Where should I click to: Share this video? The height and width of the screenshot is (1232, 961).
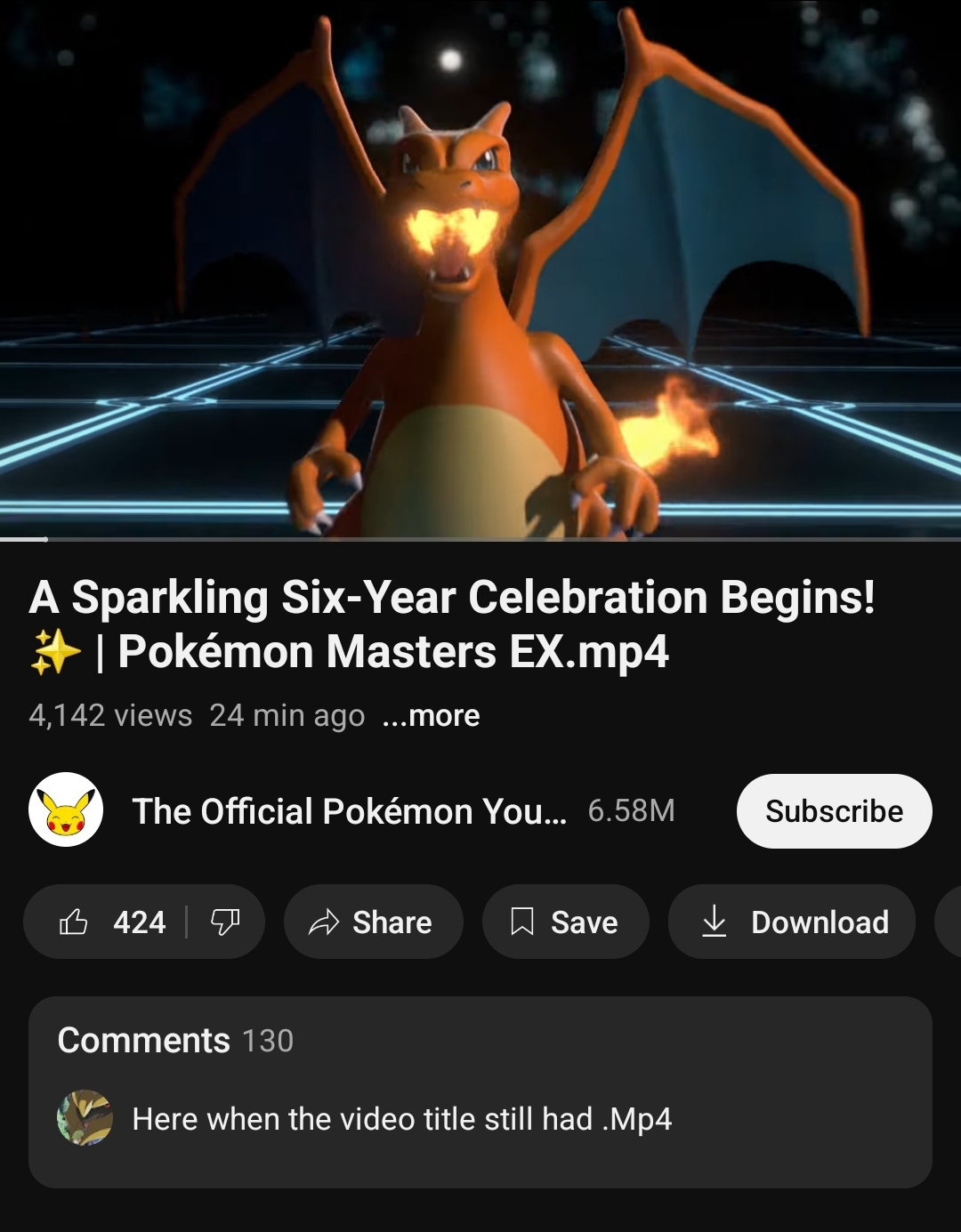373,922
